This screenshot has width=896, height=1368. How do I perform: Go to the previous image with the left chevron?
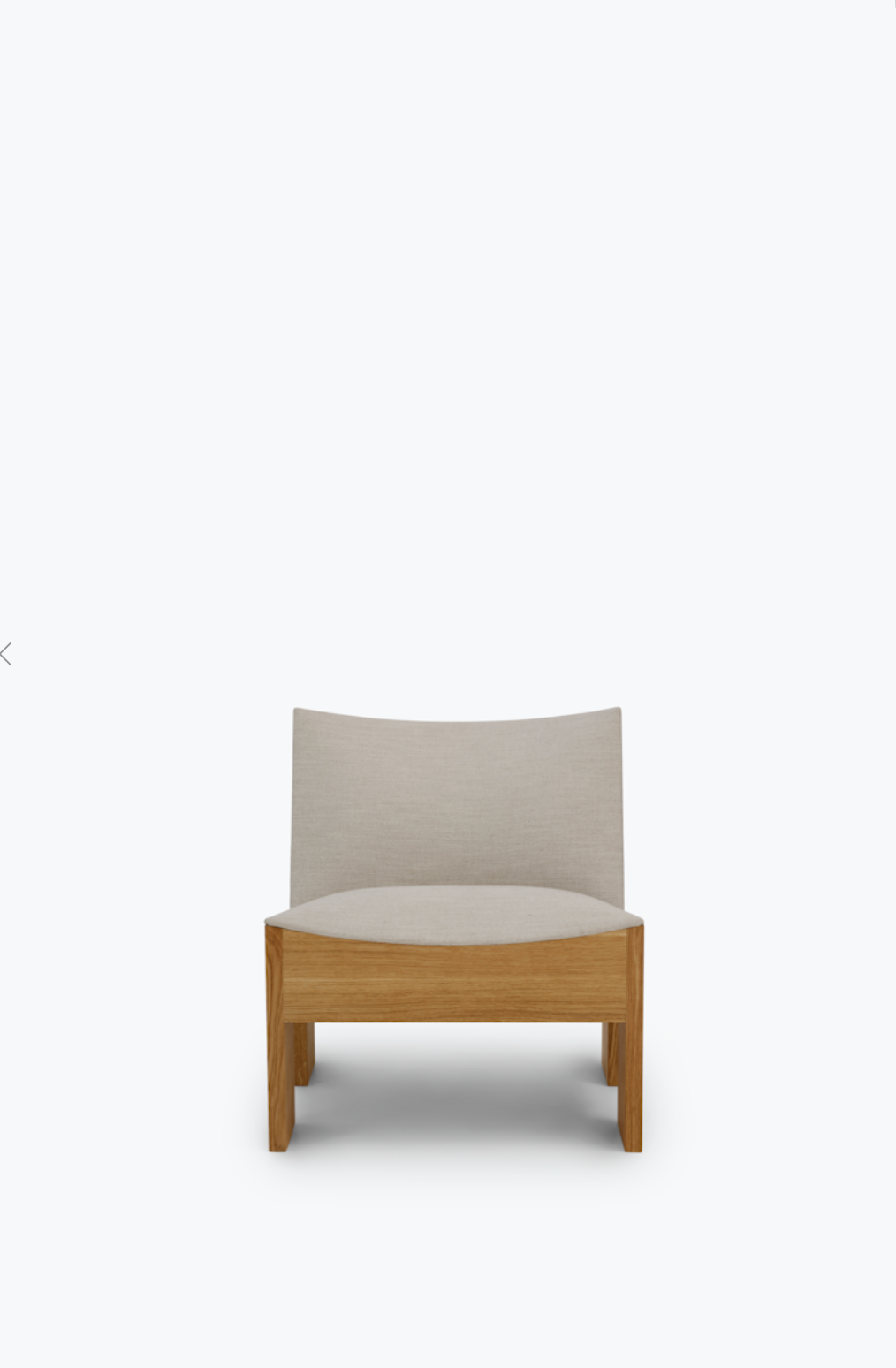coord(6,654)
